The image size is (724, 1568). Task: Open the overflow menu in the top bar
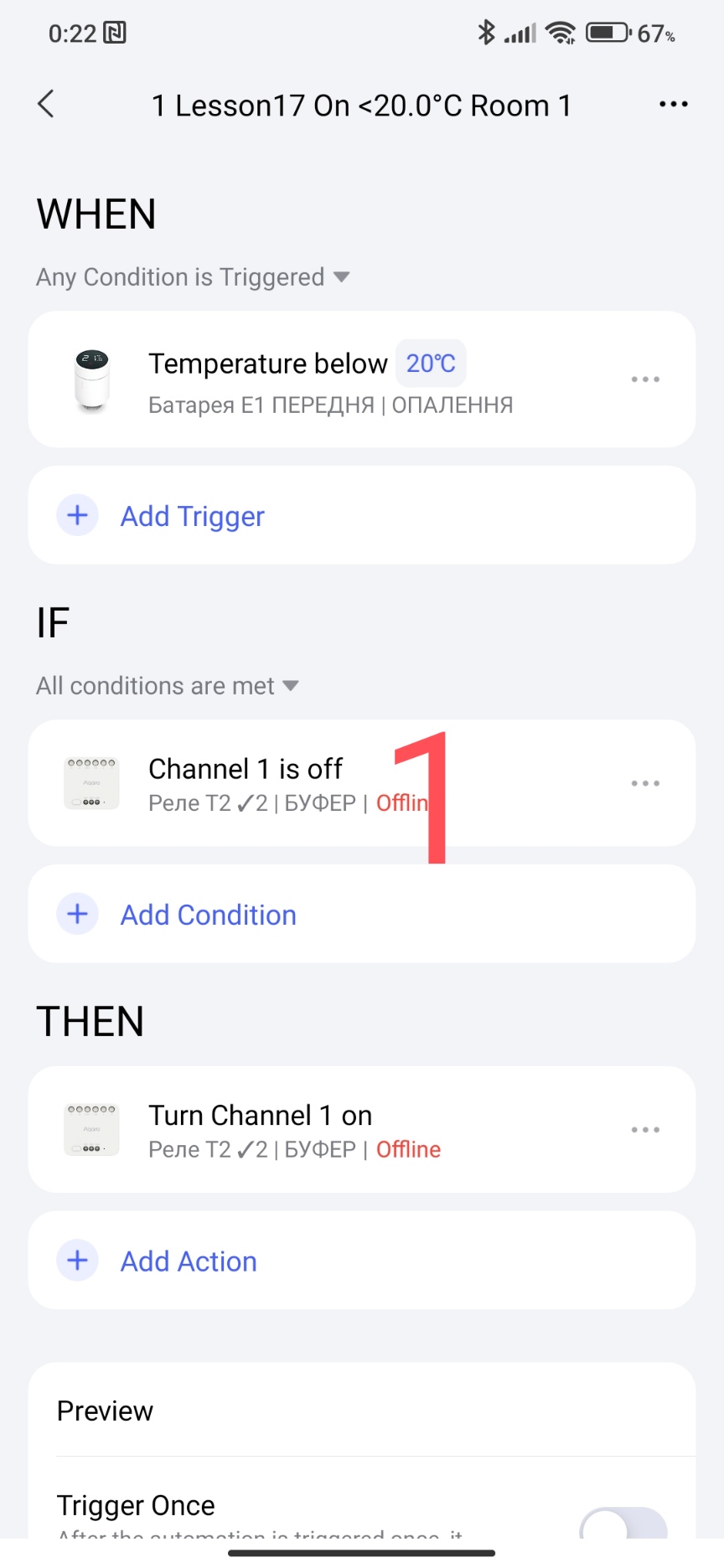coord(673,105)
